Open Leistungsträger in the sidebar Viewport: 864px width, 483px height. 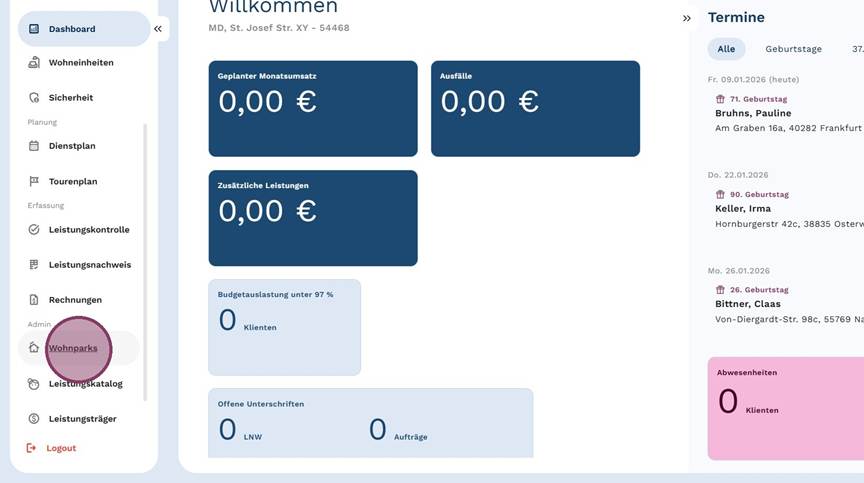(x=82, y=419)
